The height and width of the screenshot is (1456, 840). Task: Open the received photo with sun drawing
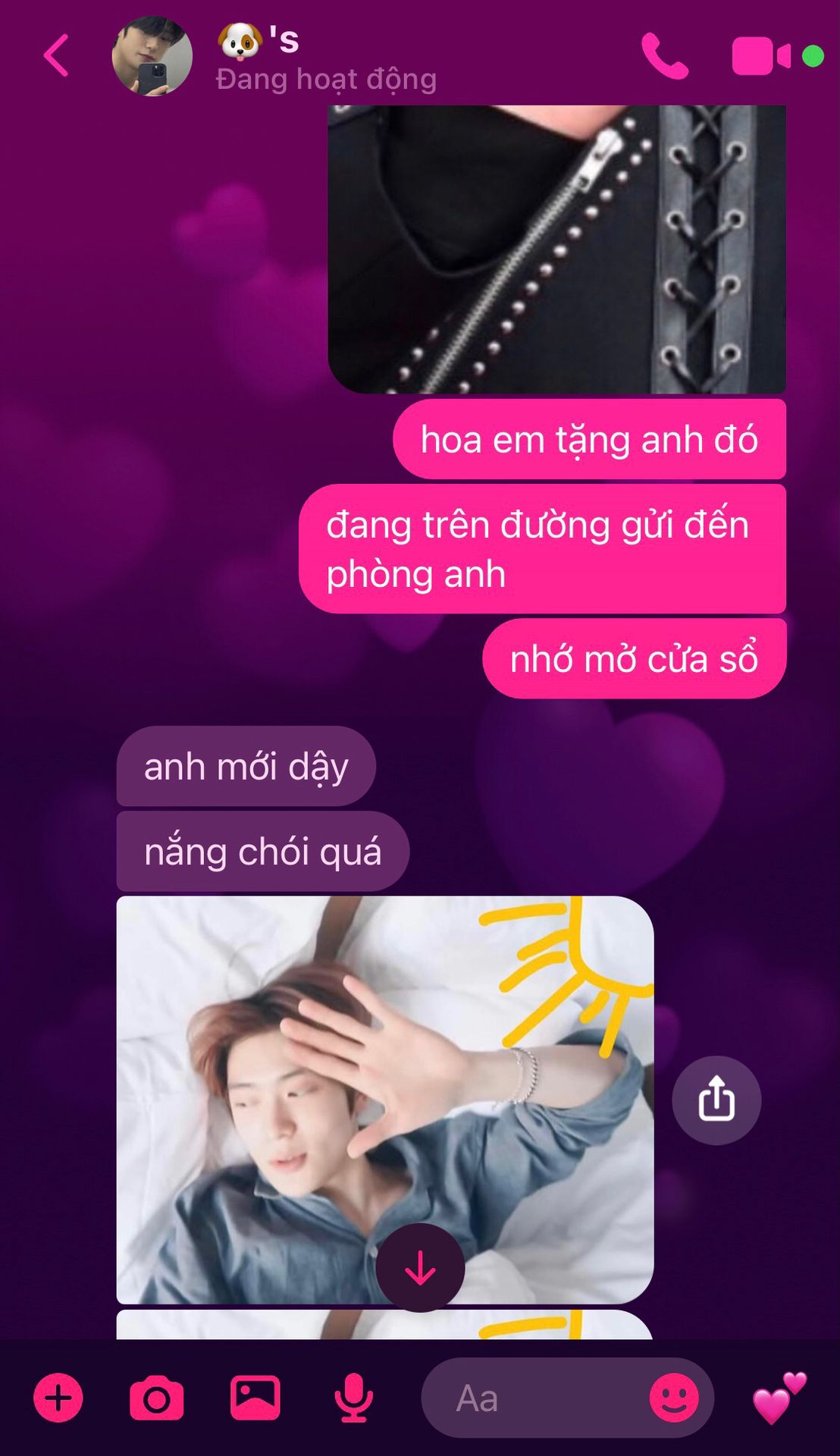click(x=384, y=1077)
